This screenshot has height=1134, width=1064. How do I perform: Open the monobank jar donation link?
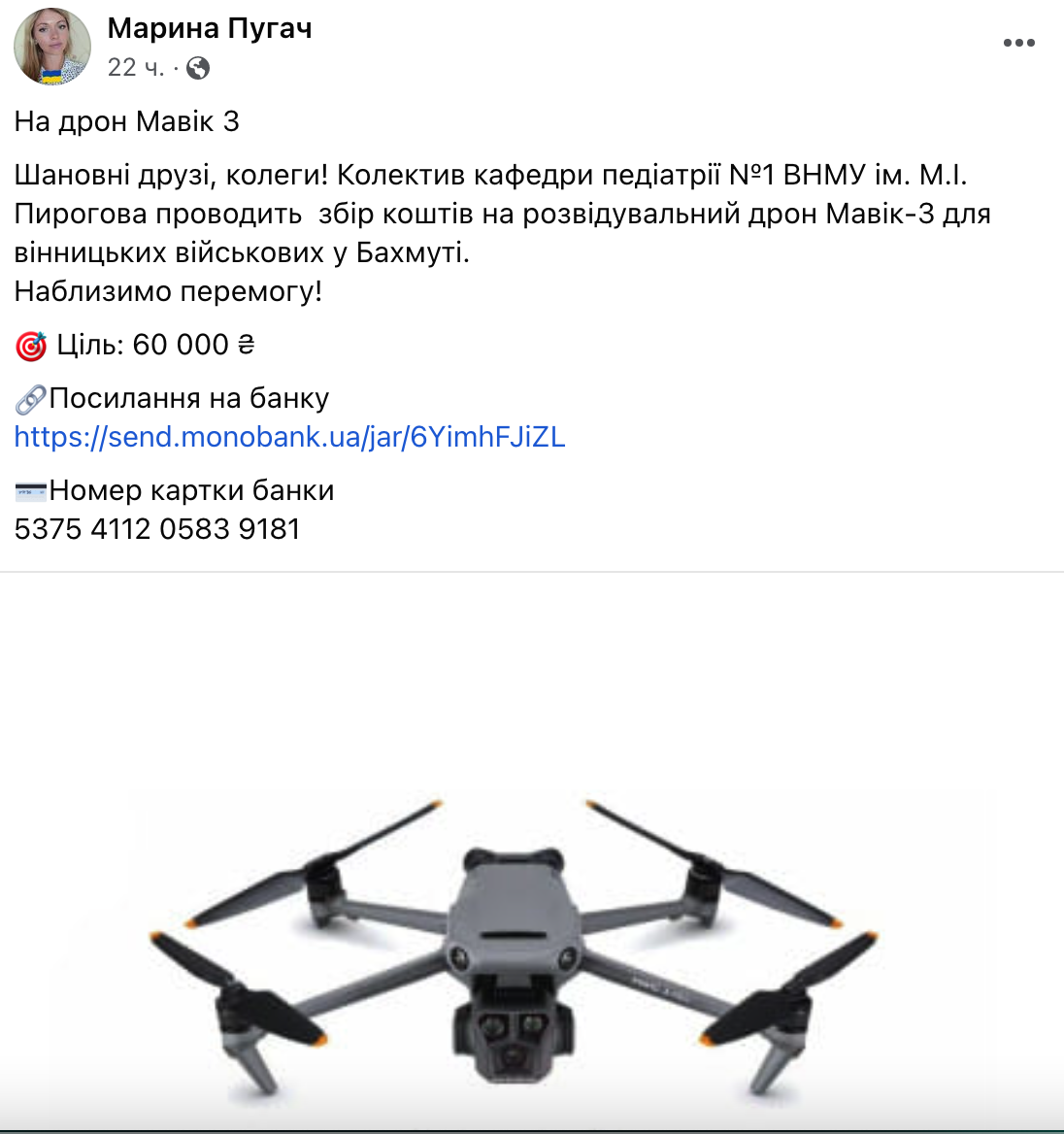point(289,438)
